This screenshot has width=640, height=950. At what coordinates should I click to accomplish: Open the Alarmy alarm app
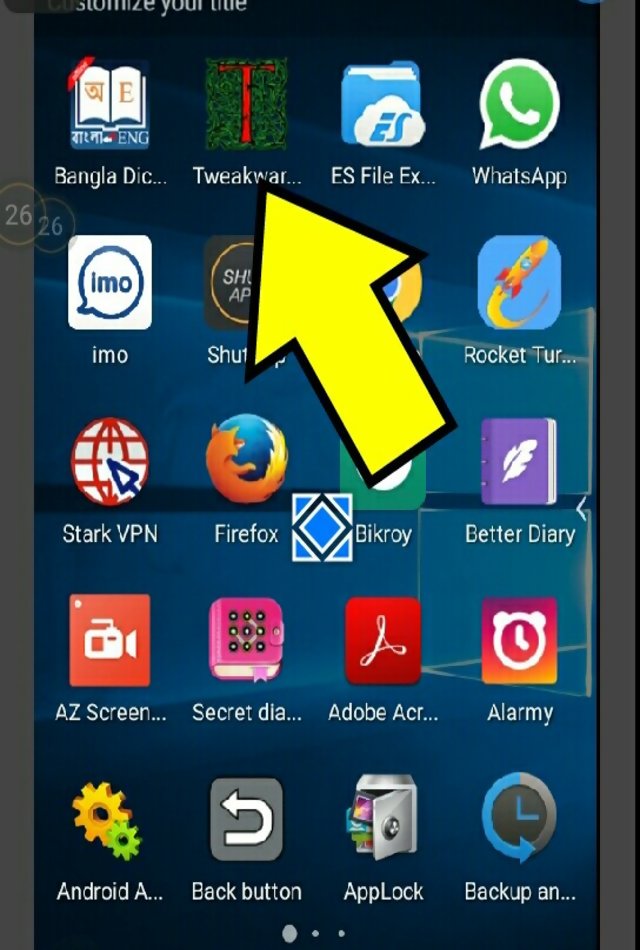pos(519,640)
